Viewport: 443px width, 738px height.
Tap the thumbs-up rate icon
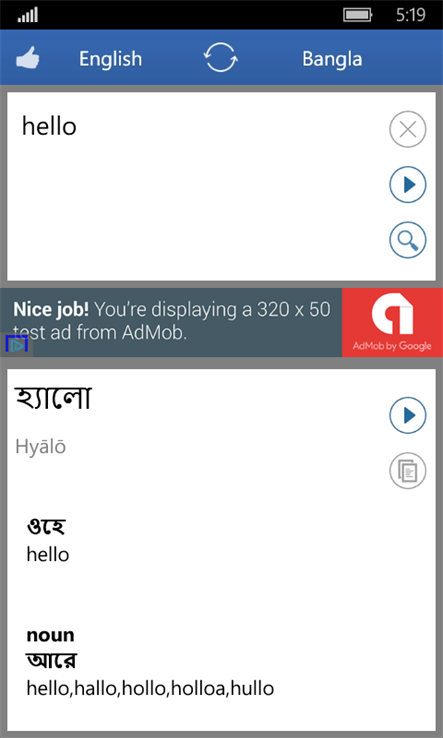(x=27, y=59)
